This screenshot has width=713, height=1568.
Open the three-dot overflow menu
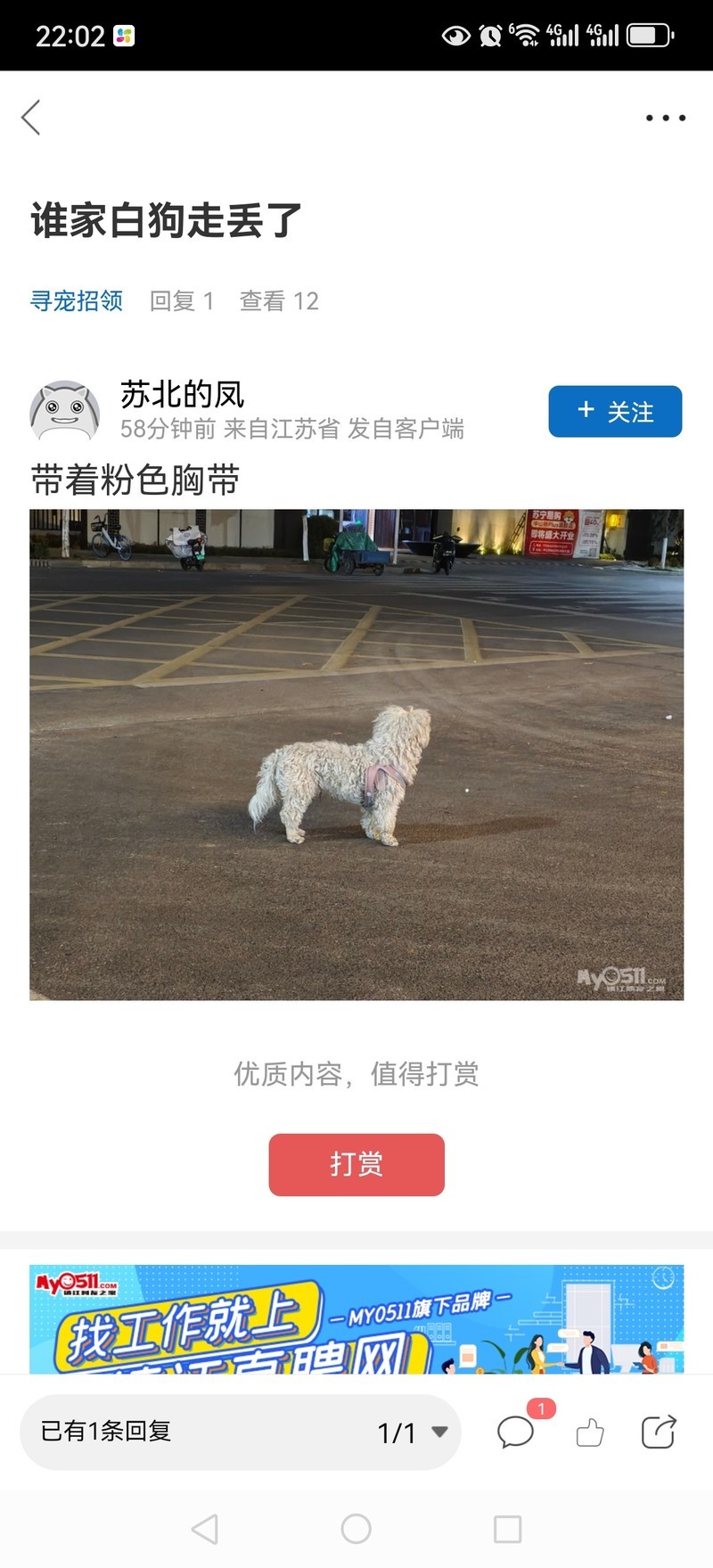click(x=665, y=118)
